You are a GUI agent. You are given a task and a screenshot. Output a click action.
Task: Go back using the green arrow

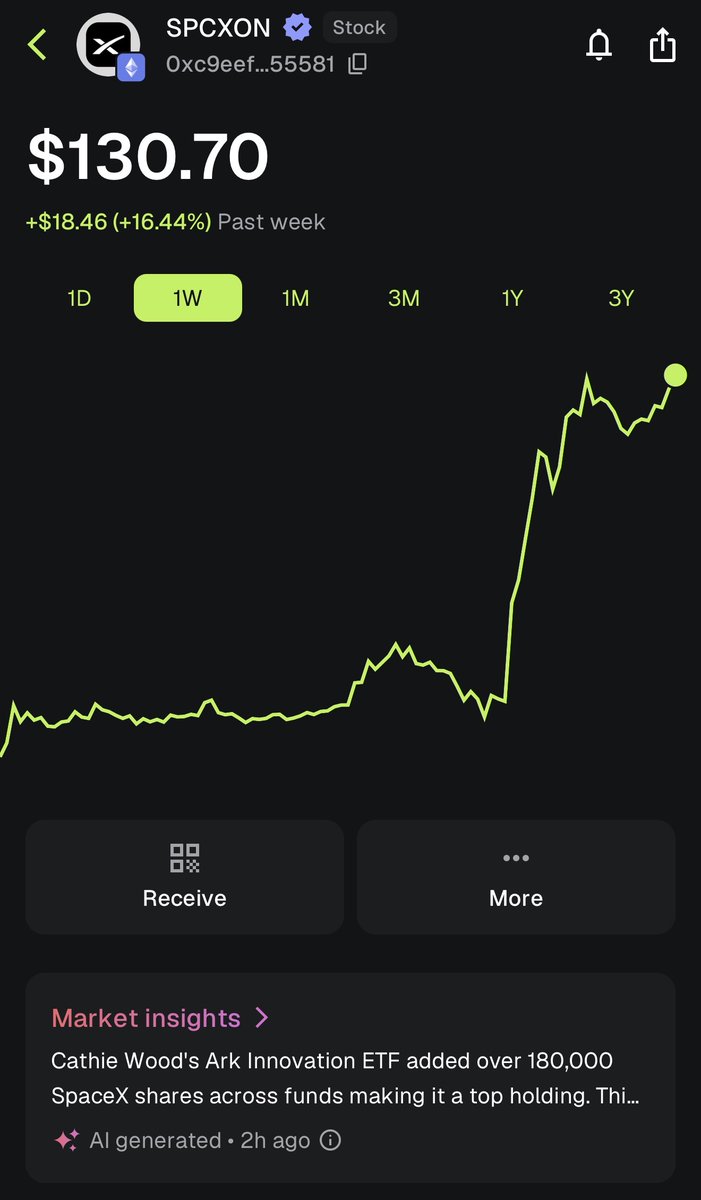click(37, 45)
